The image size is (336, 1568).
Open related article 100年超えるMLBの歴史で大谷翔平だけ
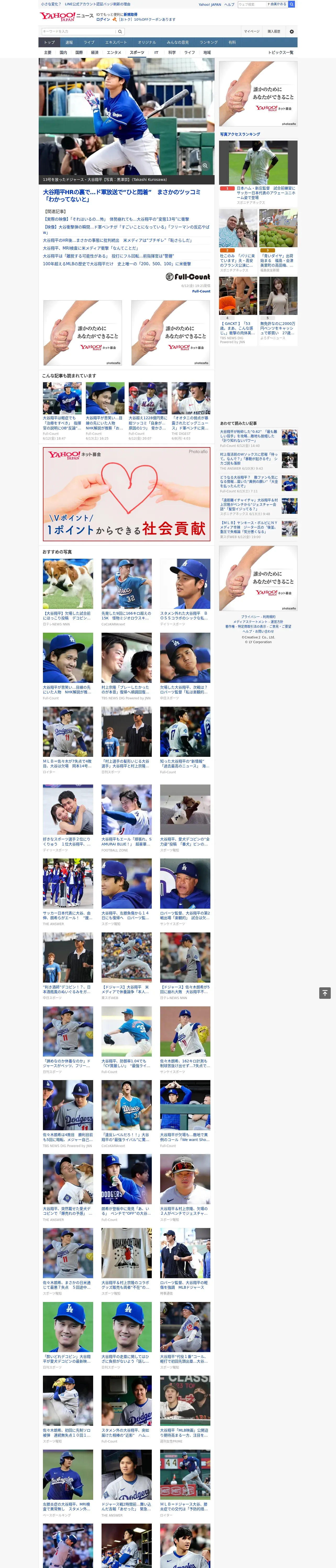(x=116, y=264)
